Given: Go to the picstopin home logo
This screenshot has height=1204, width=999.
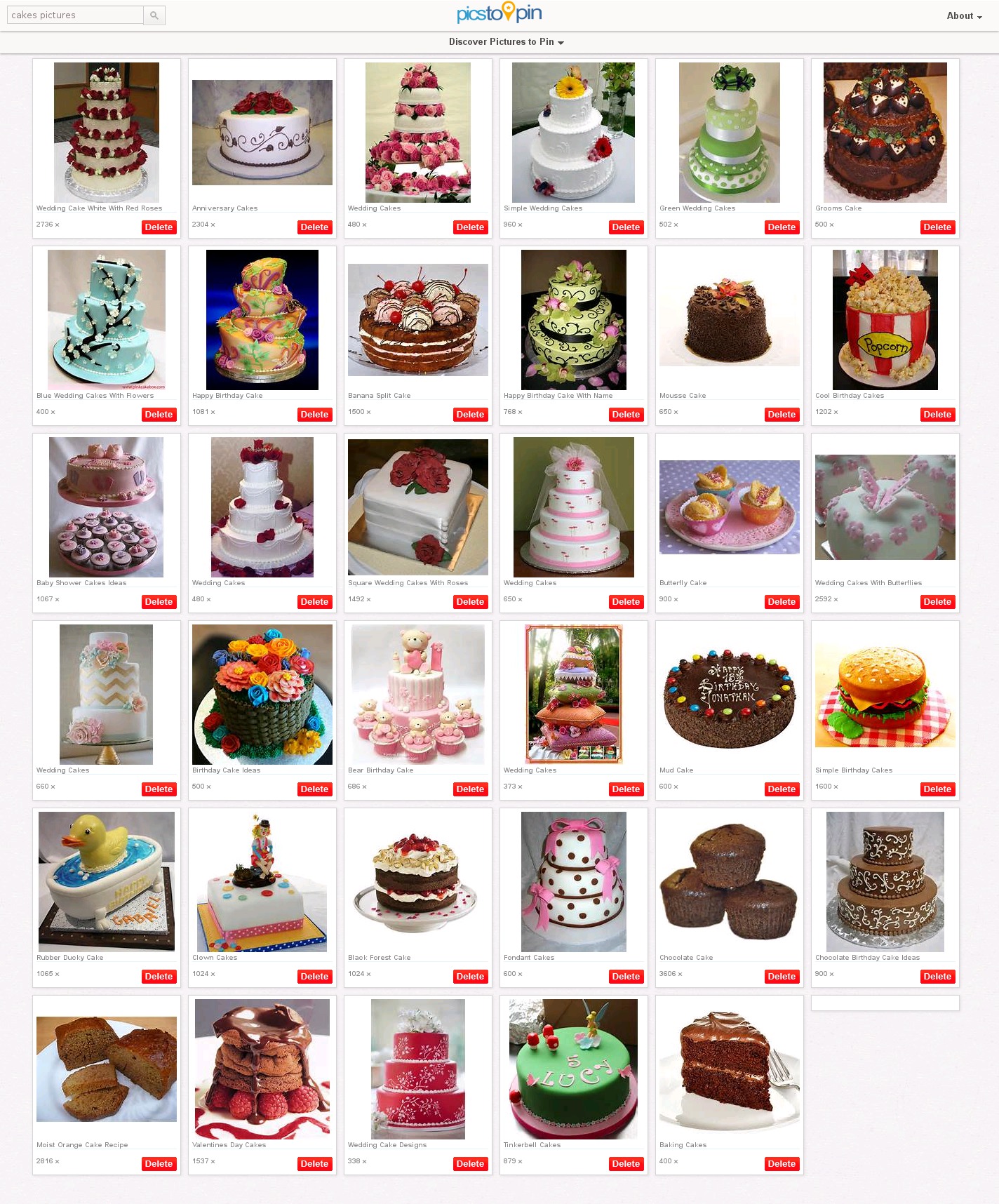Looking at the screenshot, I should [x=499, y=13].
